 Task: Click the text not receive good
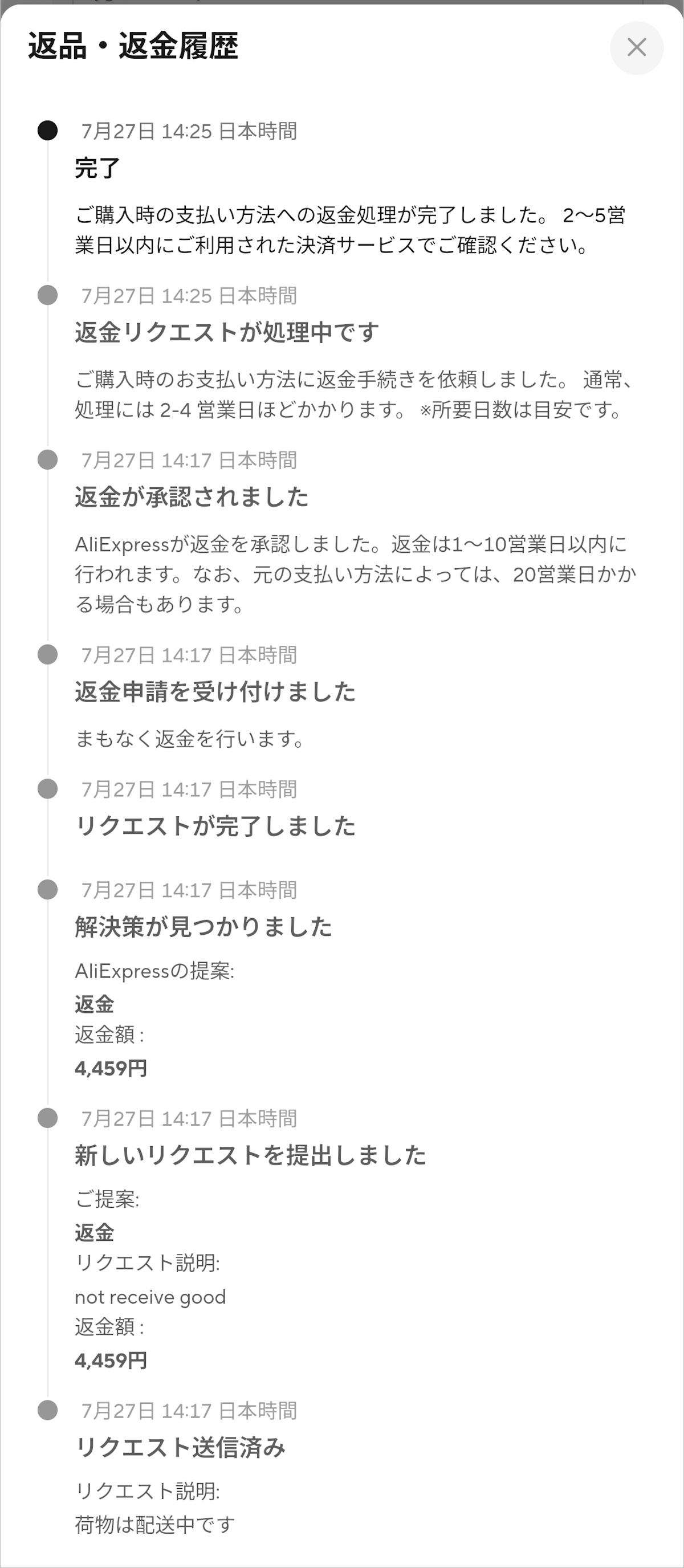tap(150, 1296)
